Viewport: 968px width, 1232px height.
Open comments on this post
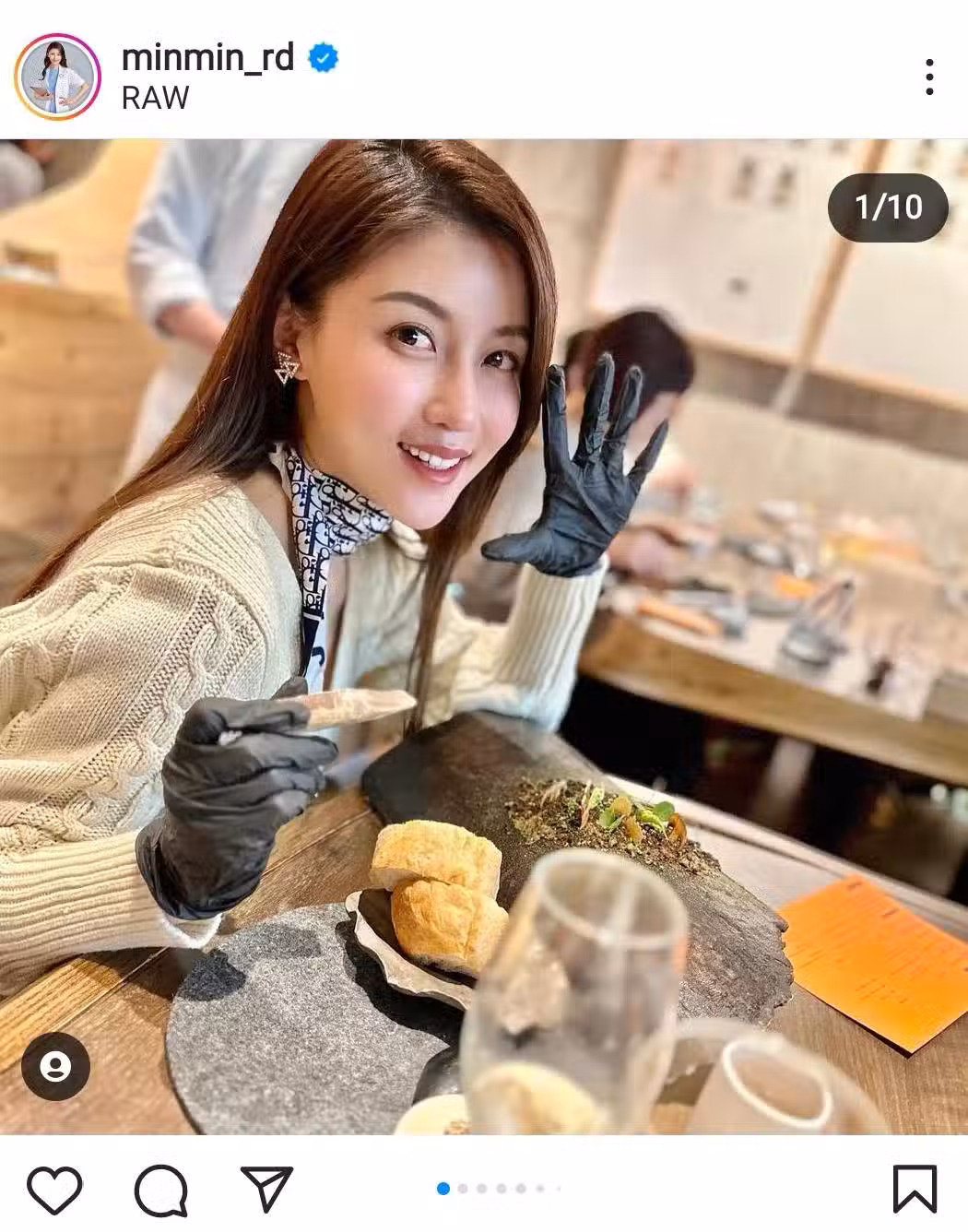point(161,1188)
